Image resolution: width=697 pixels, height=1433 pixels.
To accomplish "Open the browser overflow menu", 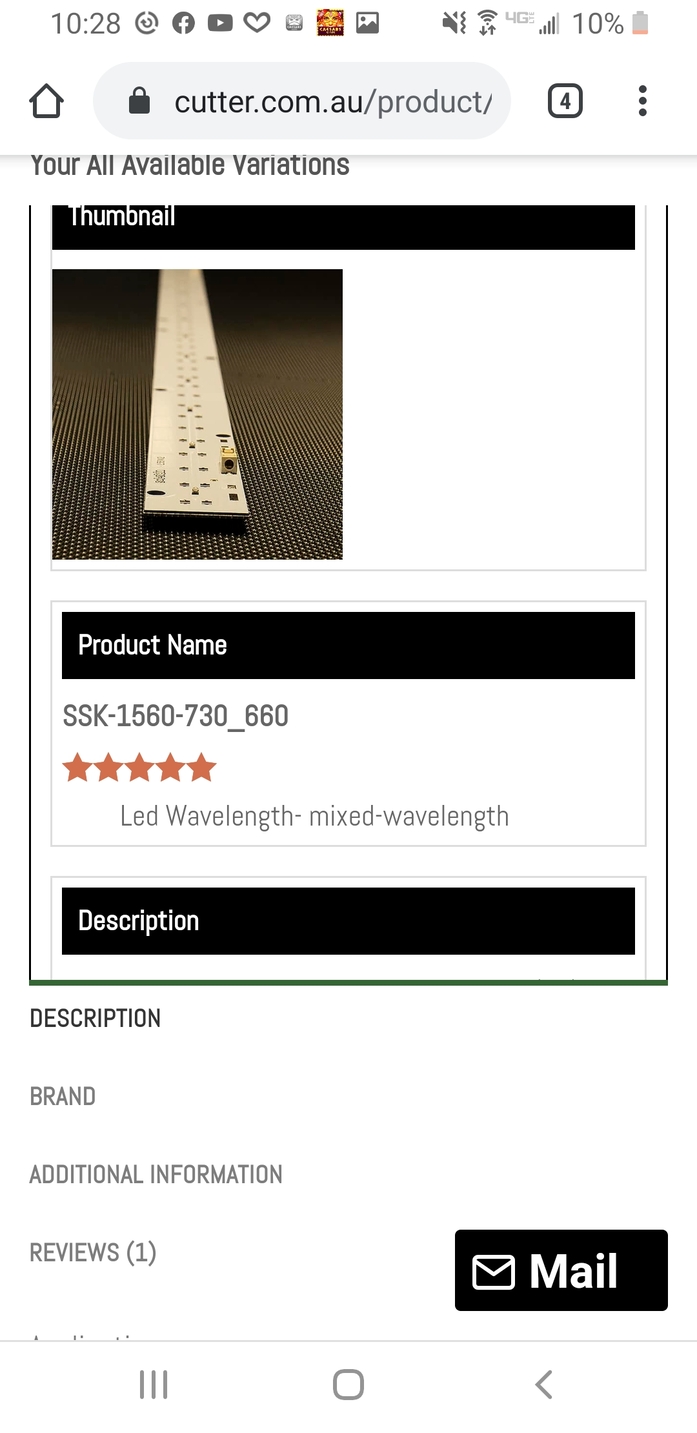I will tap(642, 101).
